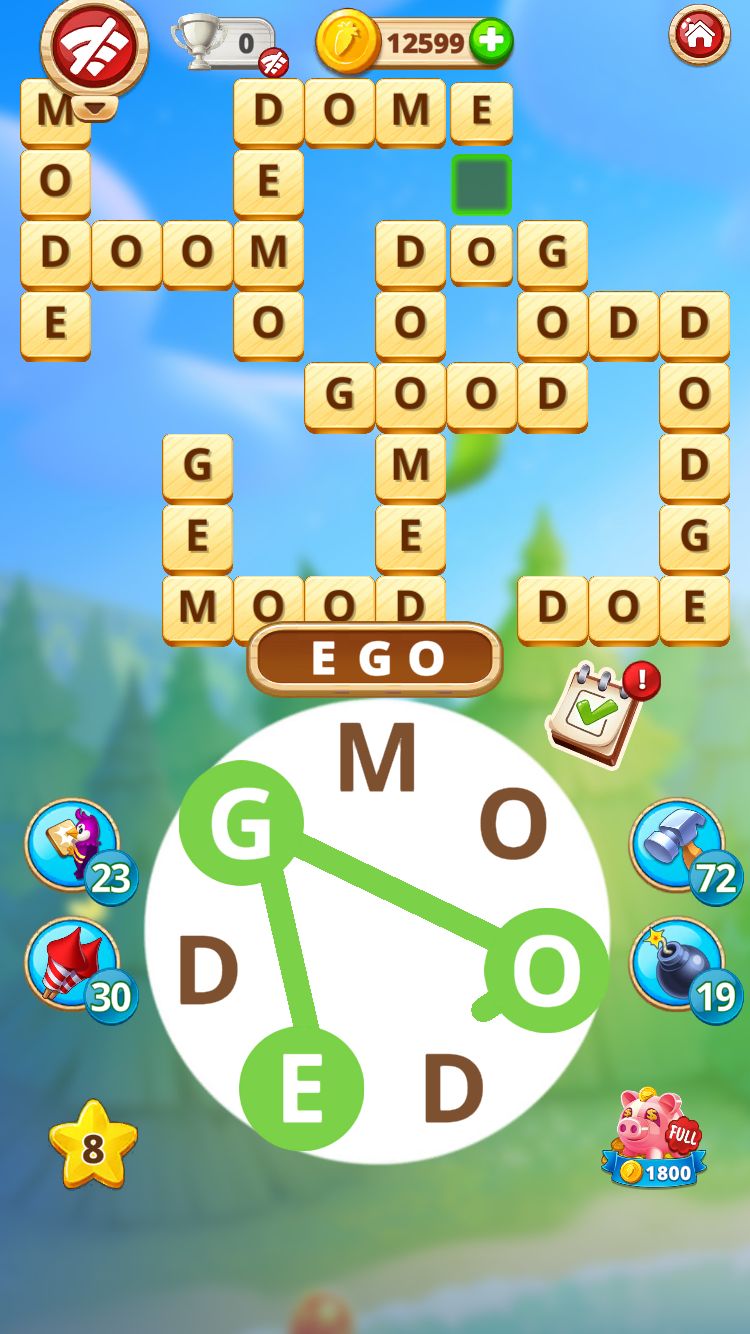This screenshot has width=750, height=1334.
Task: Open the full piggy bank
Action: click(x=655, y=1138)
